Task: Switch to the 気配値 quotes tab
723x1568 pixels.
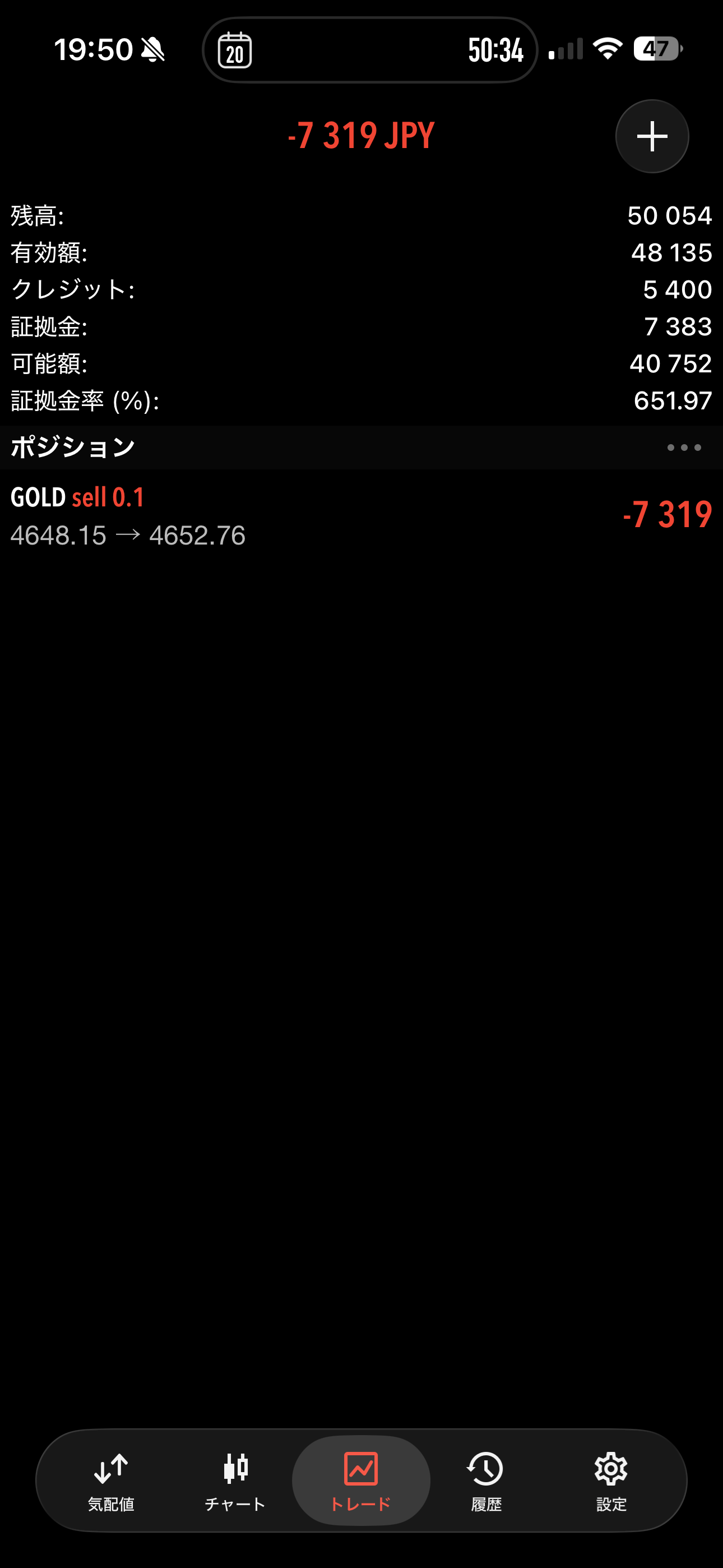Action: coord(111,1481)
